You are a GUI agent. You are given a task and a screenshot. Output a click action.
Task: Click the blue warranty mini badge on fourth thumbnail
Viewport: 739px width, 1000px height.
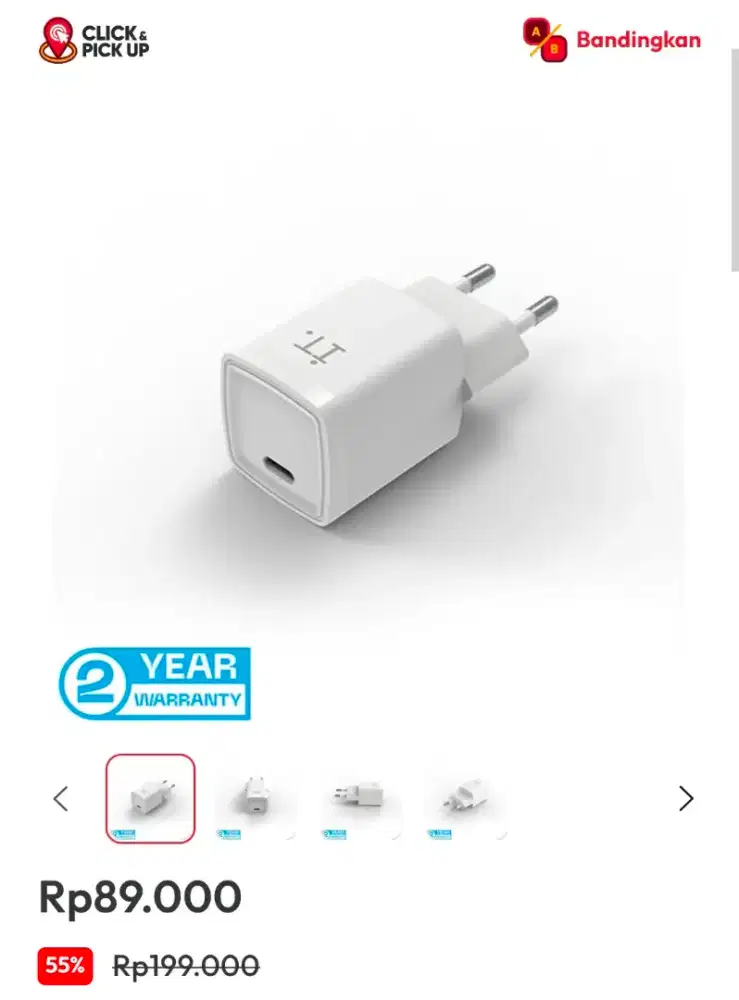pyautogui.click(x=439, y=832)
